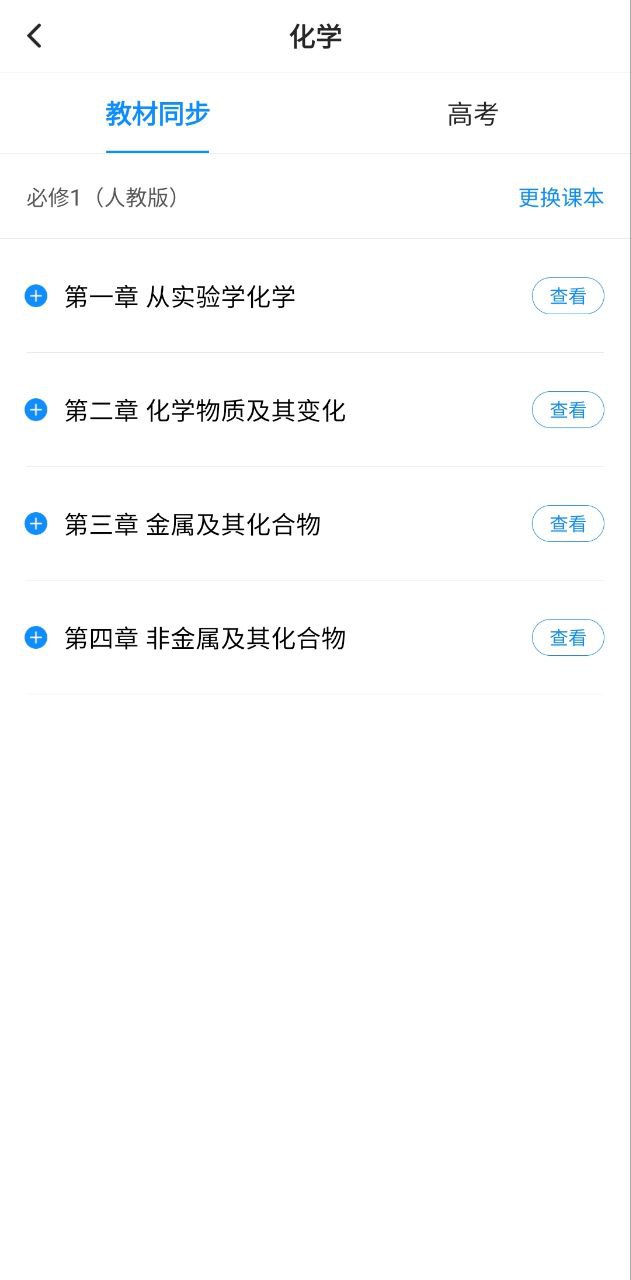Image resolution: width=631 pixels, height=1280 pixels.
Task: View 第二章 化学物质及其变化 via 查看
Action: coord(567,410)
